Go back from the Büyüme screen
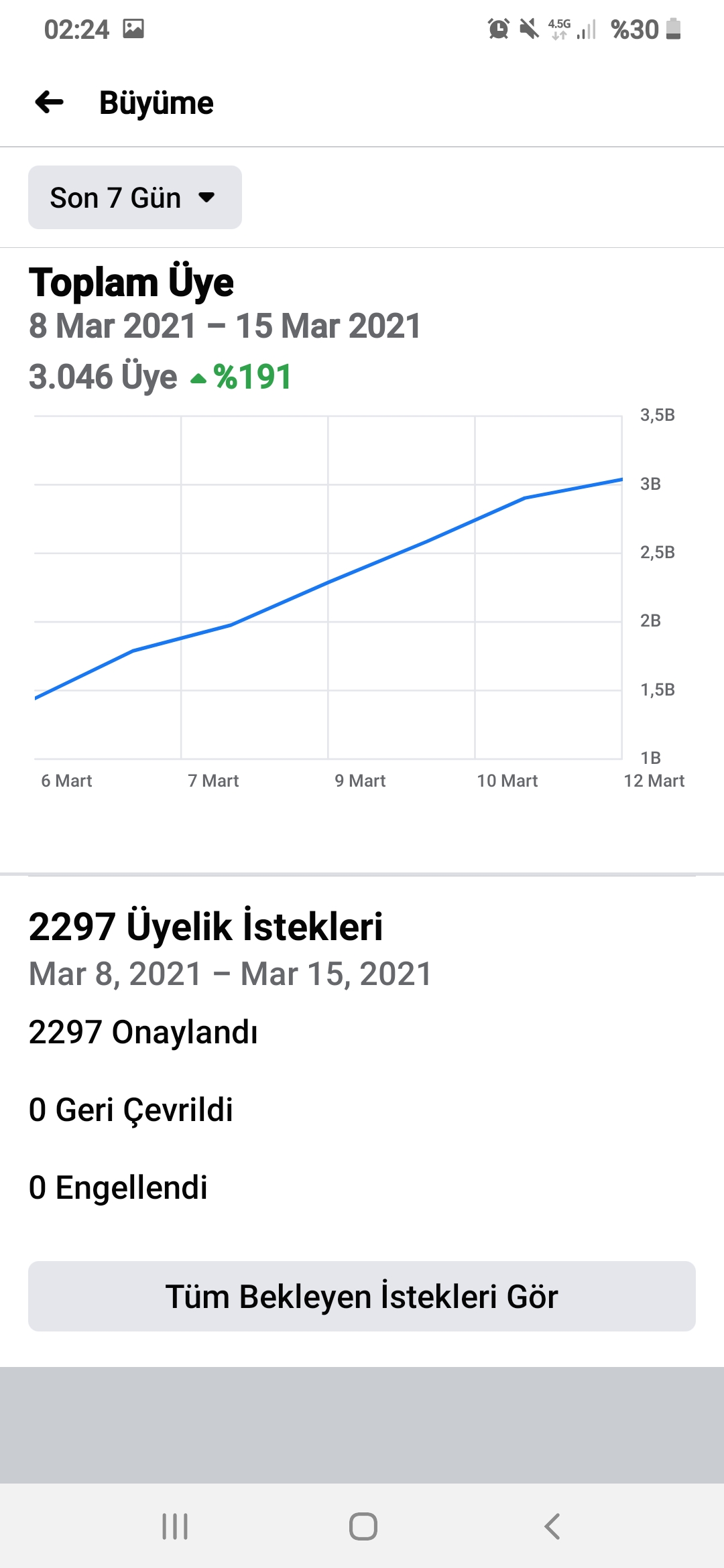Image resolution: width=724 pixels, height=1568 pixels. pos(49,103)
